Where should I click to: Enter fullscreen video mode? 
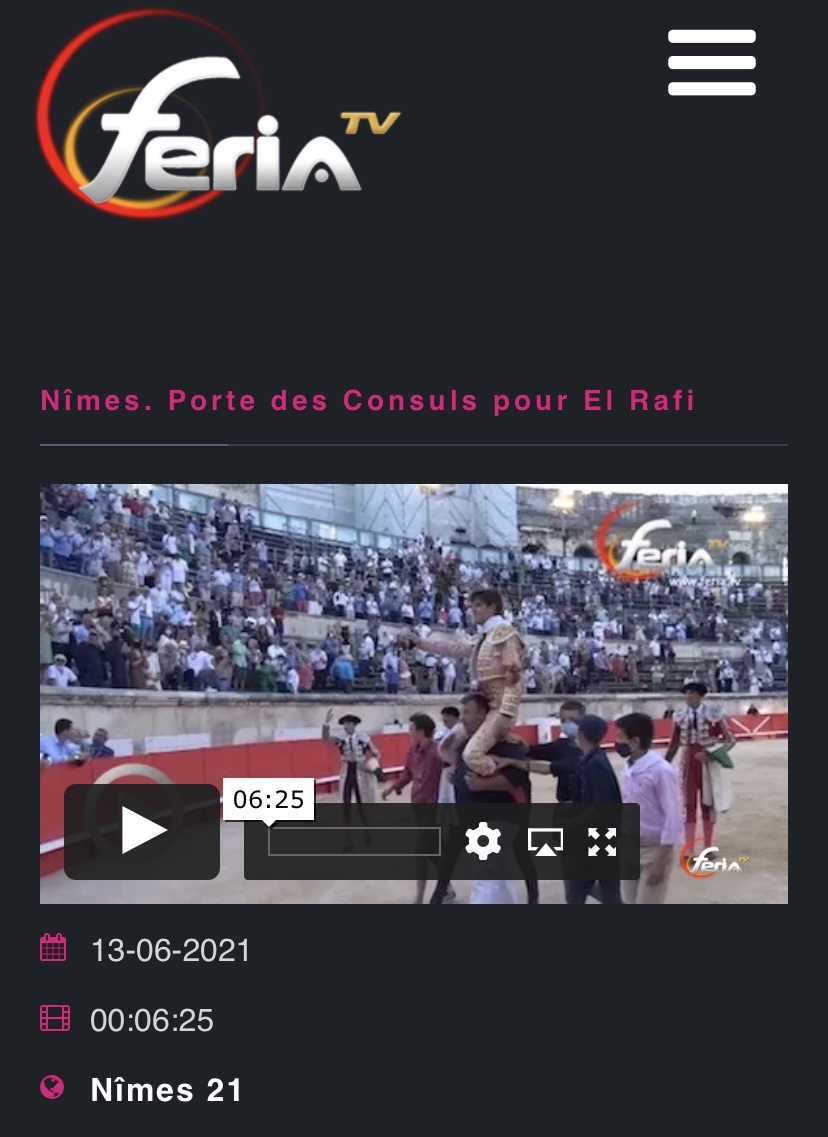coord(601,841)
